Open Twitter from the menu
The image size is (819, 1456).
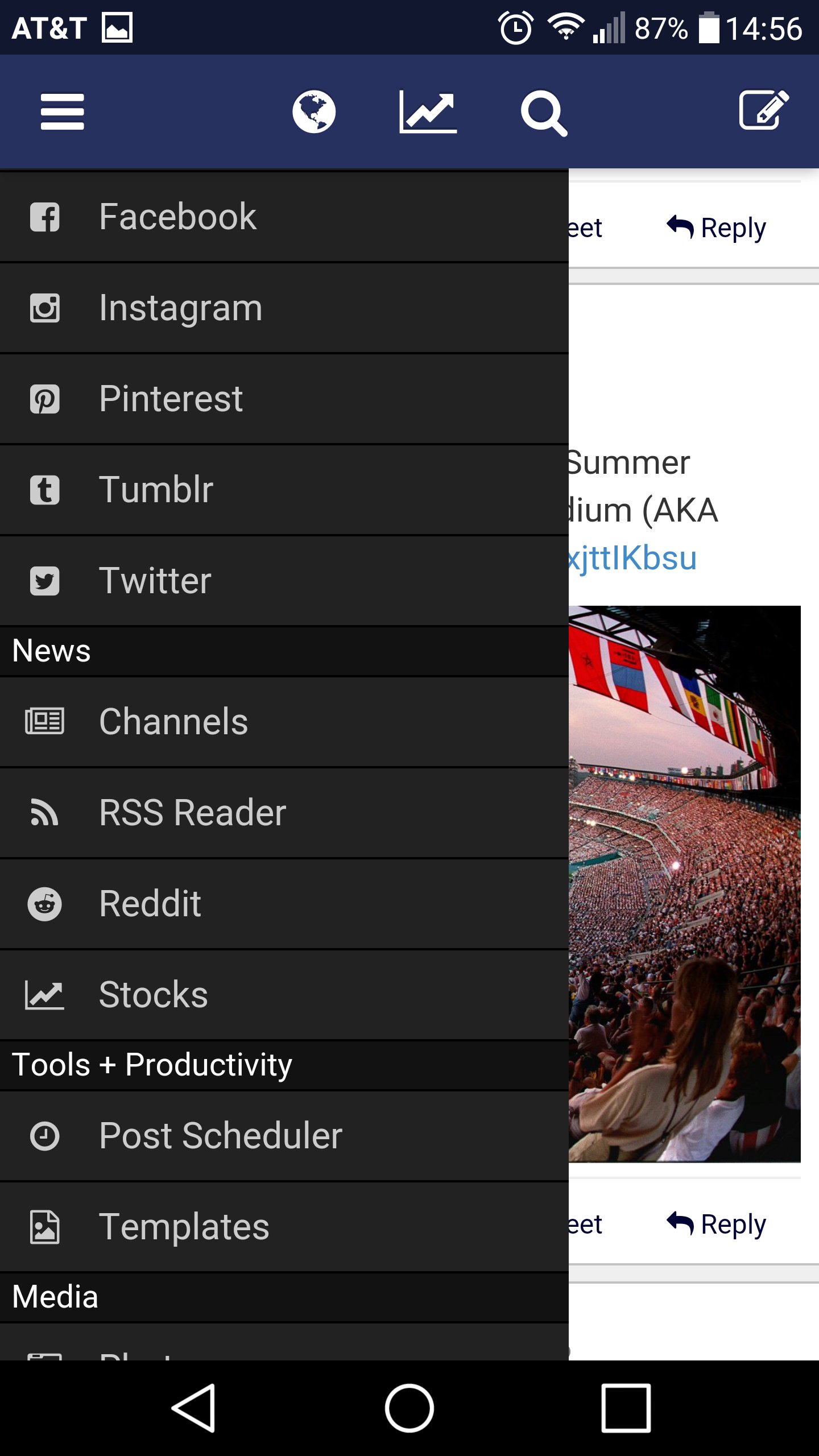coord(155,580)
